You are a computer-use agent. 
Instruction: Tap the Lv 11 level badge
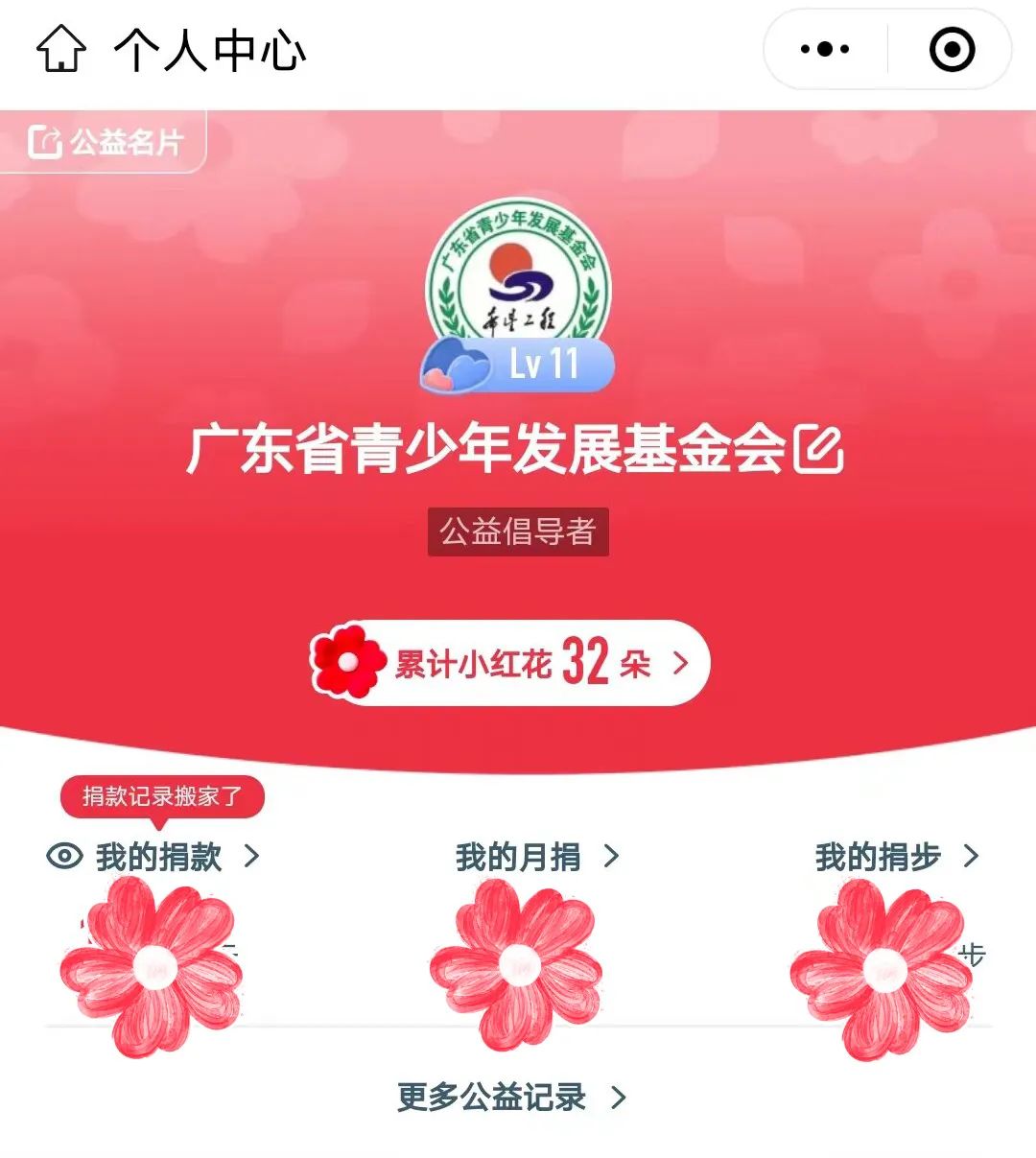click(518, 365)
